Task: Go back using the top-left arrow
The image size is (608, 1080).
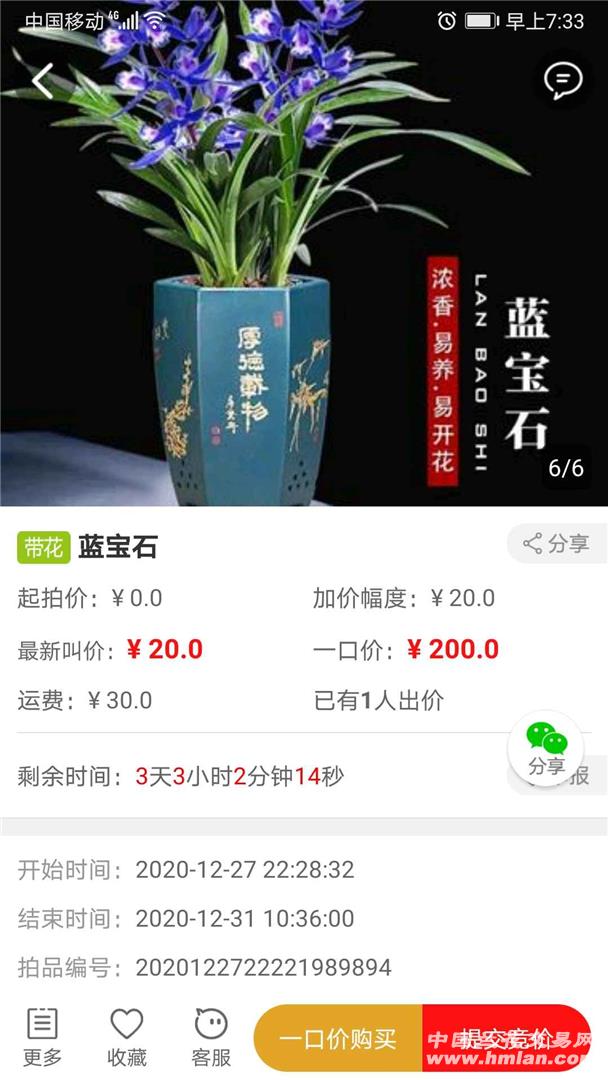Action: (42, 81)
